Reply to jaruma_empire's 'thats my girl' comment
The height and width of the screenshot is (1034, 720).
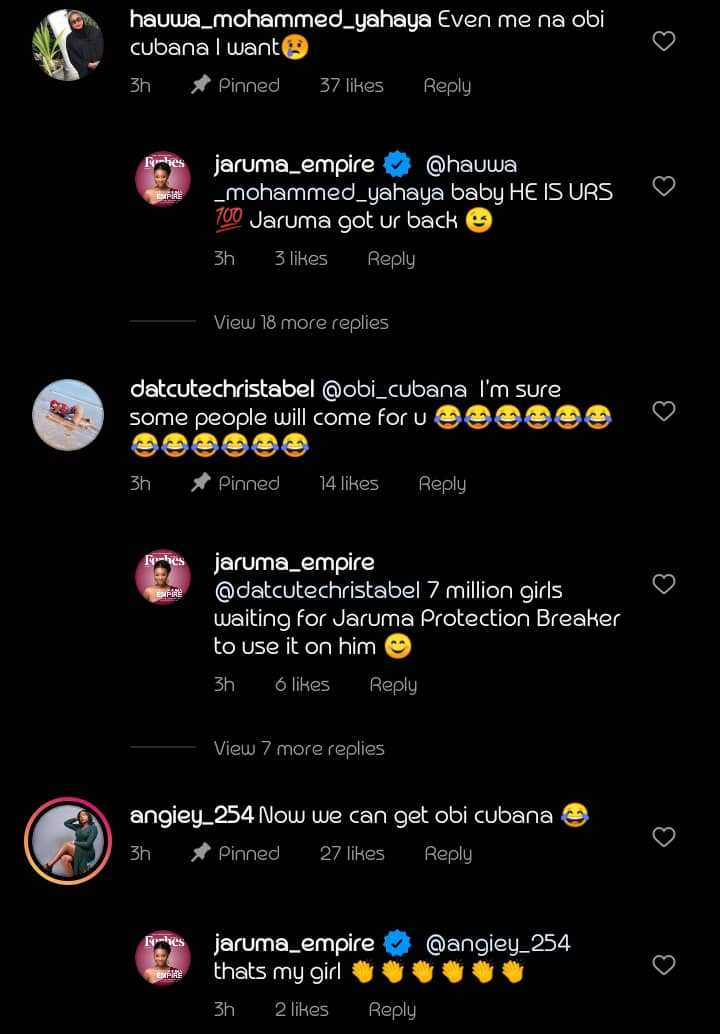point(392,1010)
